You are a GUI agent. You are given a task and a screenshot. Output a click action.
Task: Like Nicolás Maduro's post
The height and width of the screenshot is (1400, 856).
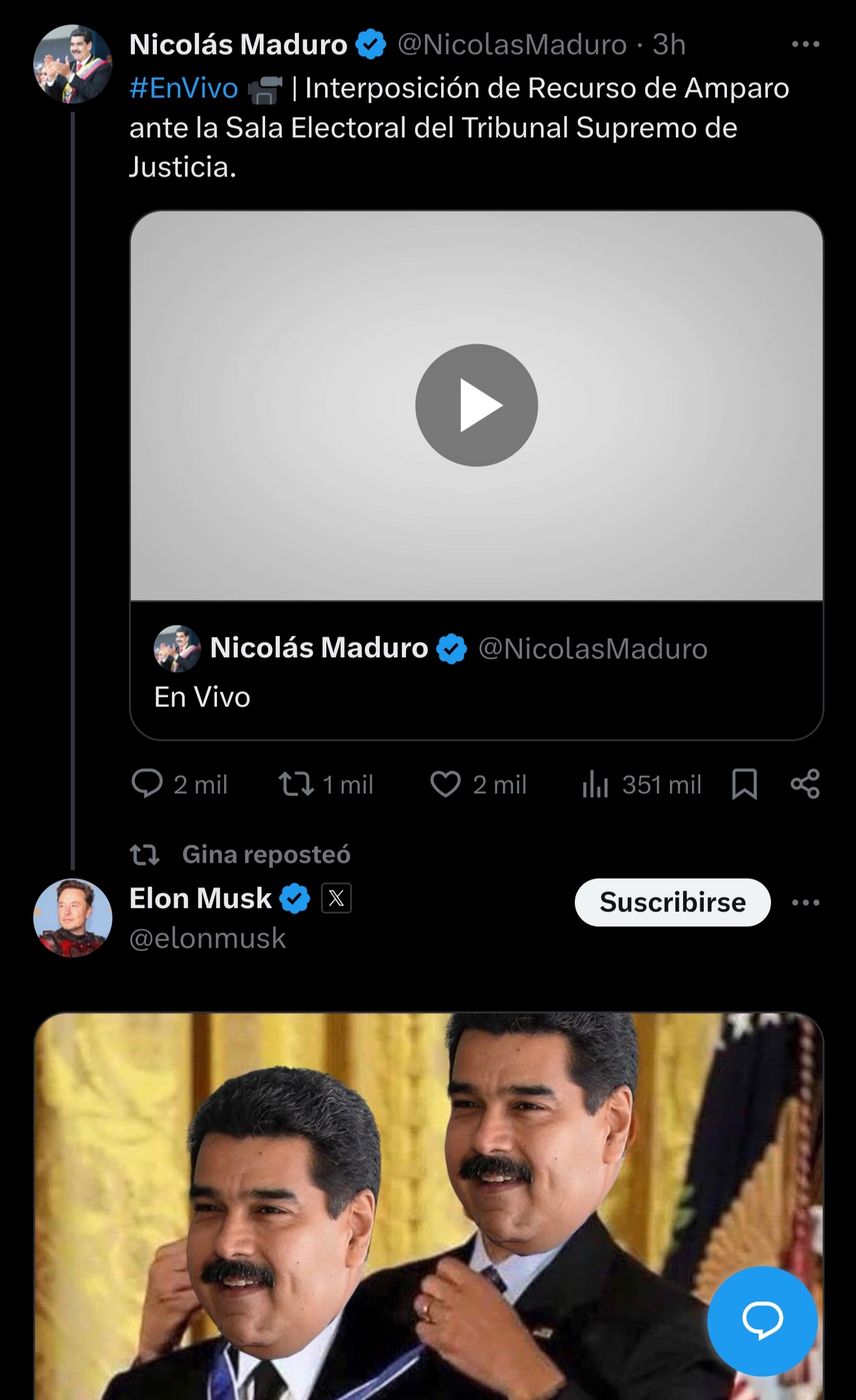point(445,784)
